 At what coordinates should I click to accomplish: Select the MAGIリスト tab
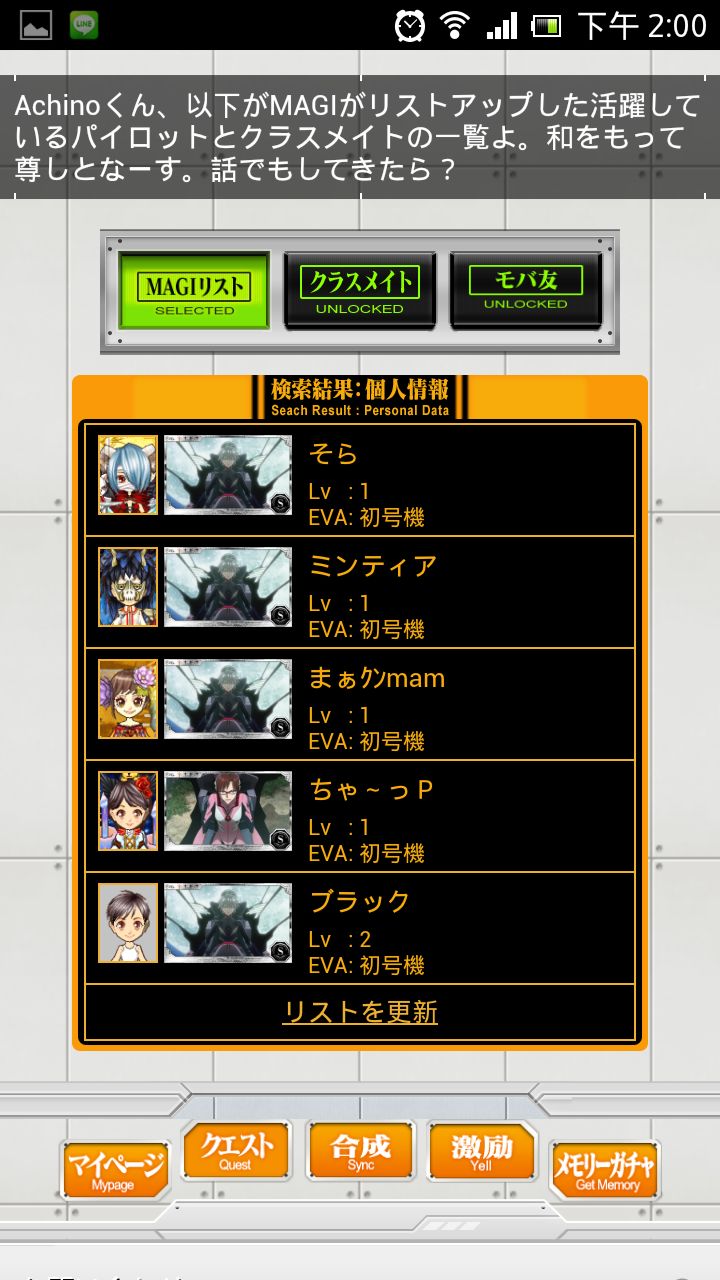(194, 290)
